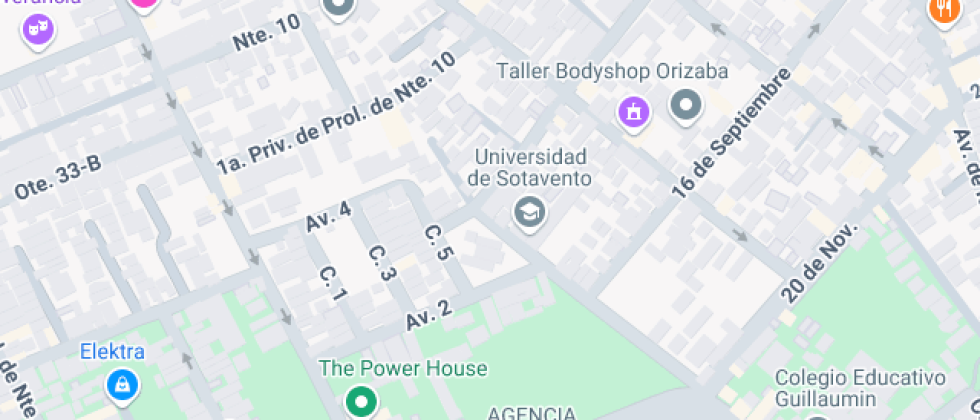The image size is (980, 420).
Task: View The Power House place marker
Action: point(360,401)
